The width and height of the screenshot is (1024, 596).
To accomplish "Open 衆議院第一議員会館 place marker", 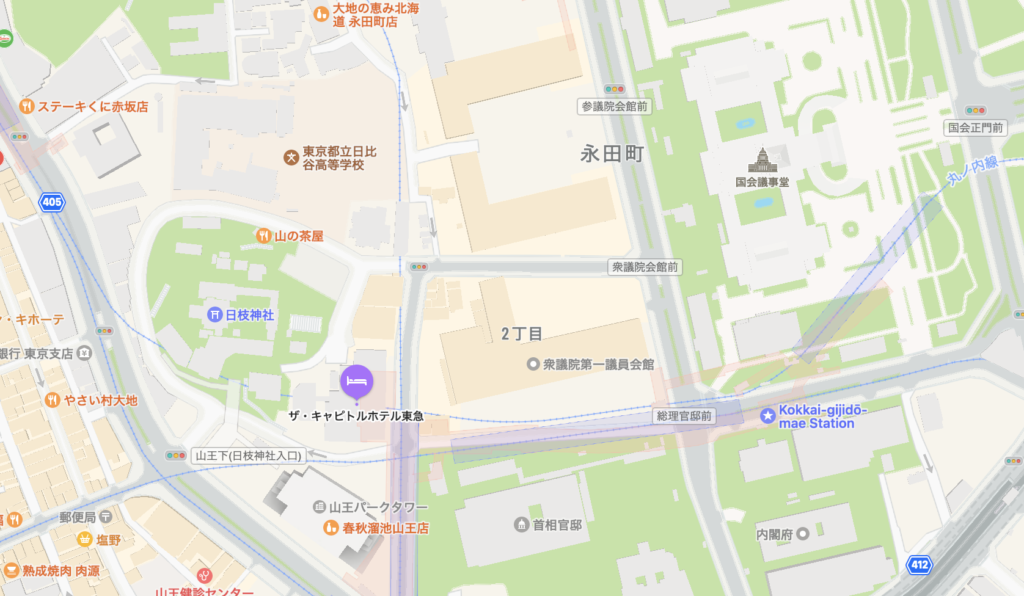I will (532, 364).
